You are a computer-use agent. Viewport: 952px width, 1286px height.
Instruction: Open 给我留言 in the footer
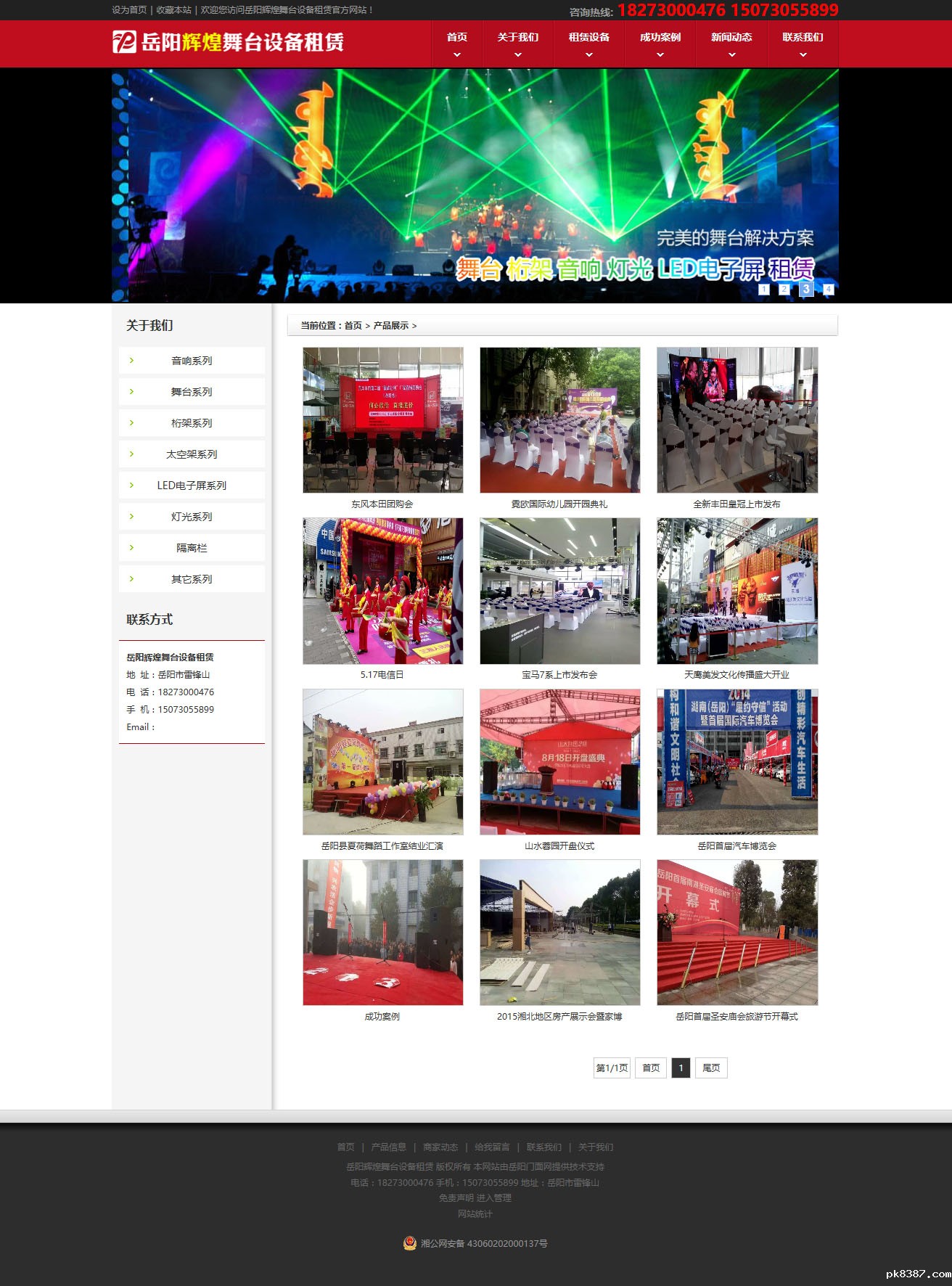492,1147
